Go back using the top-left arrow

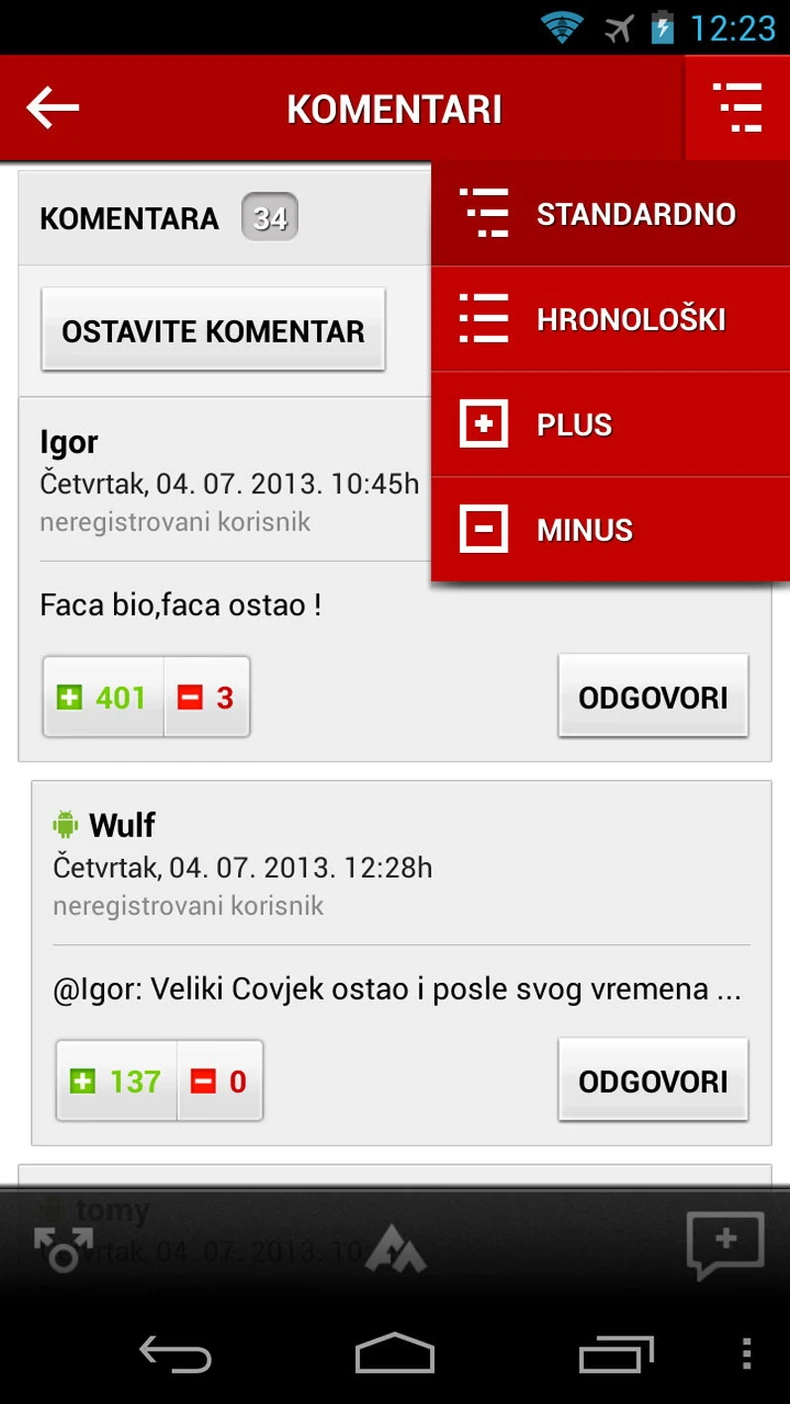pyautogui.click(x=52, y=108)
